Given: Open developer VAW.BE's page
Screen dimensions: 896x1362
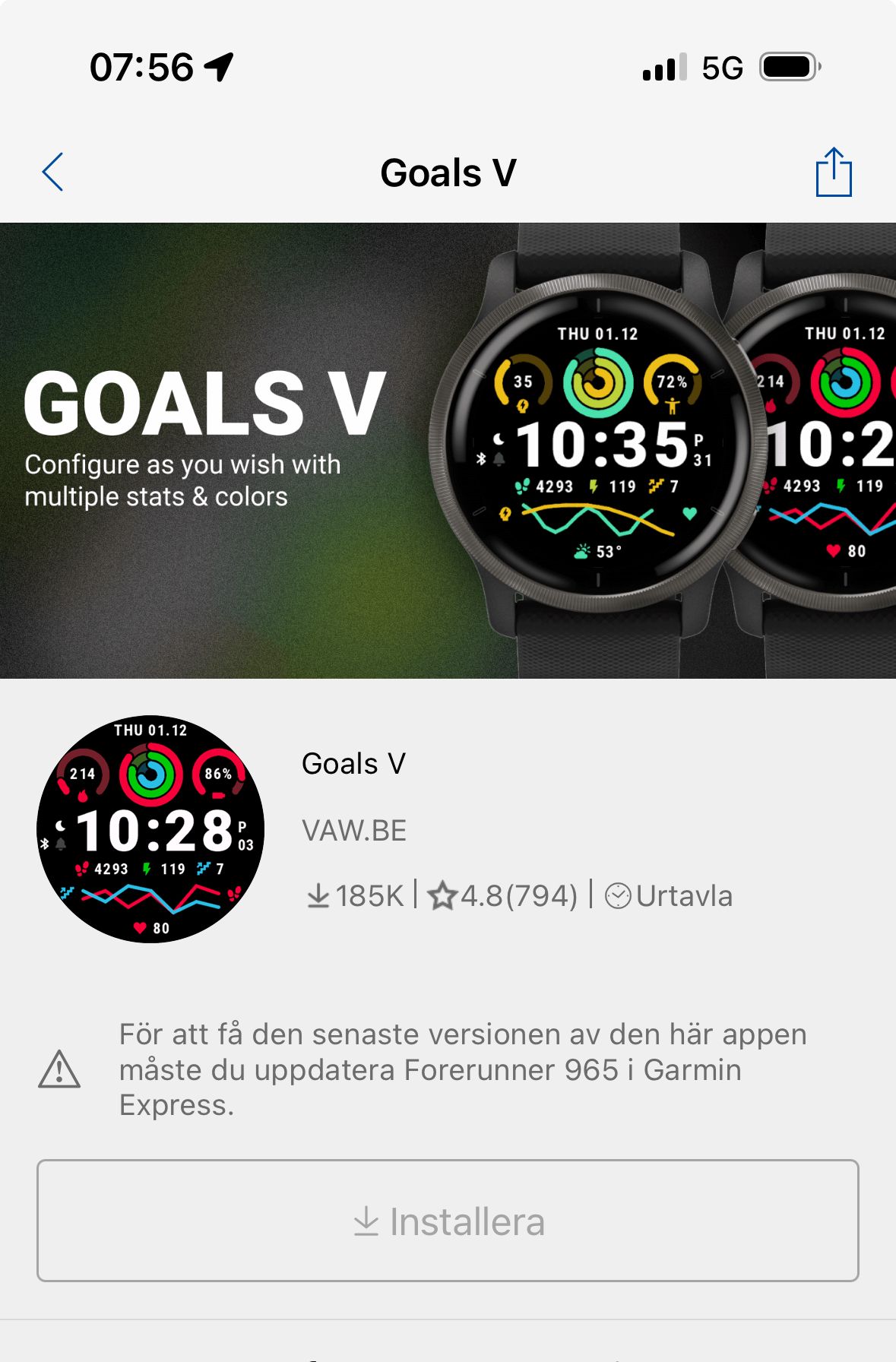Looking at the screenshot, I should coord(354,831).
